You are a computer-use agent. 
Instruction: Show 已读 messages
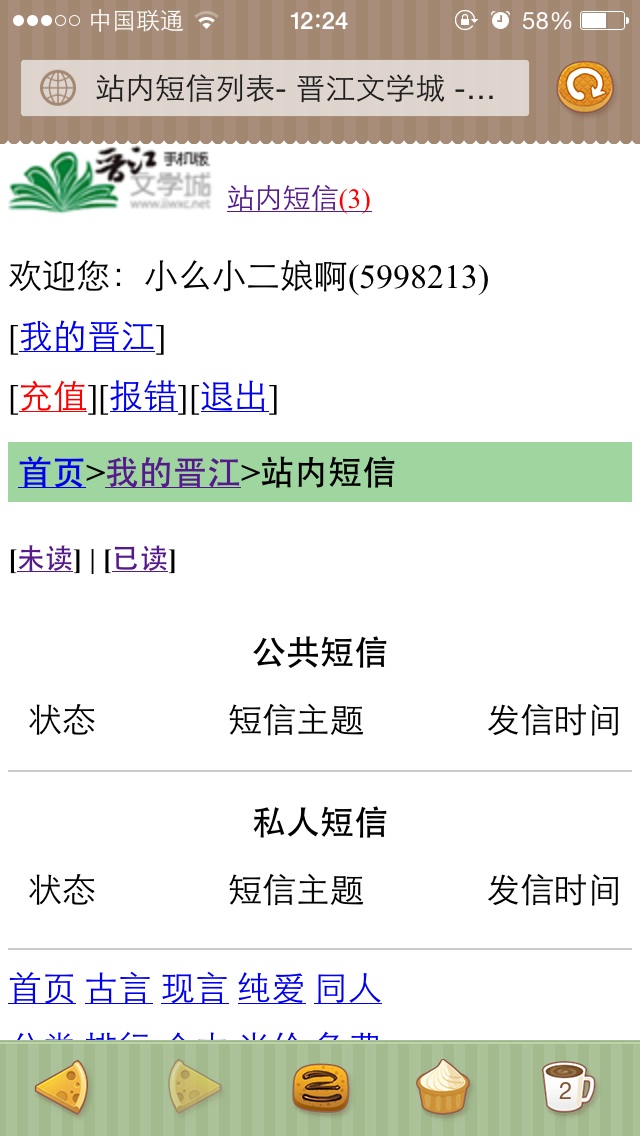141,559
